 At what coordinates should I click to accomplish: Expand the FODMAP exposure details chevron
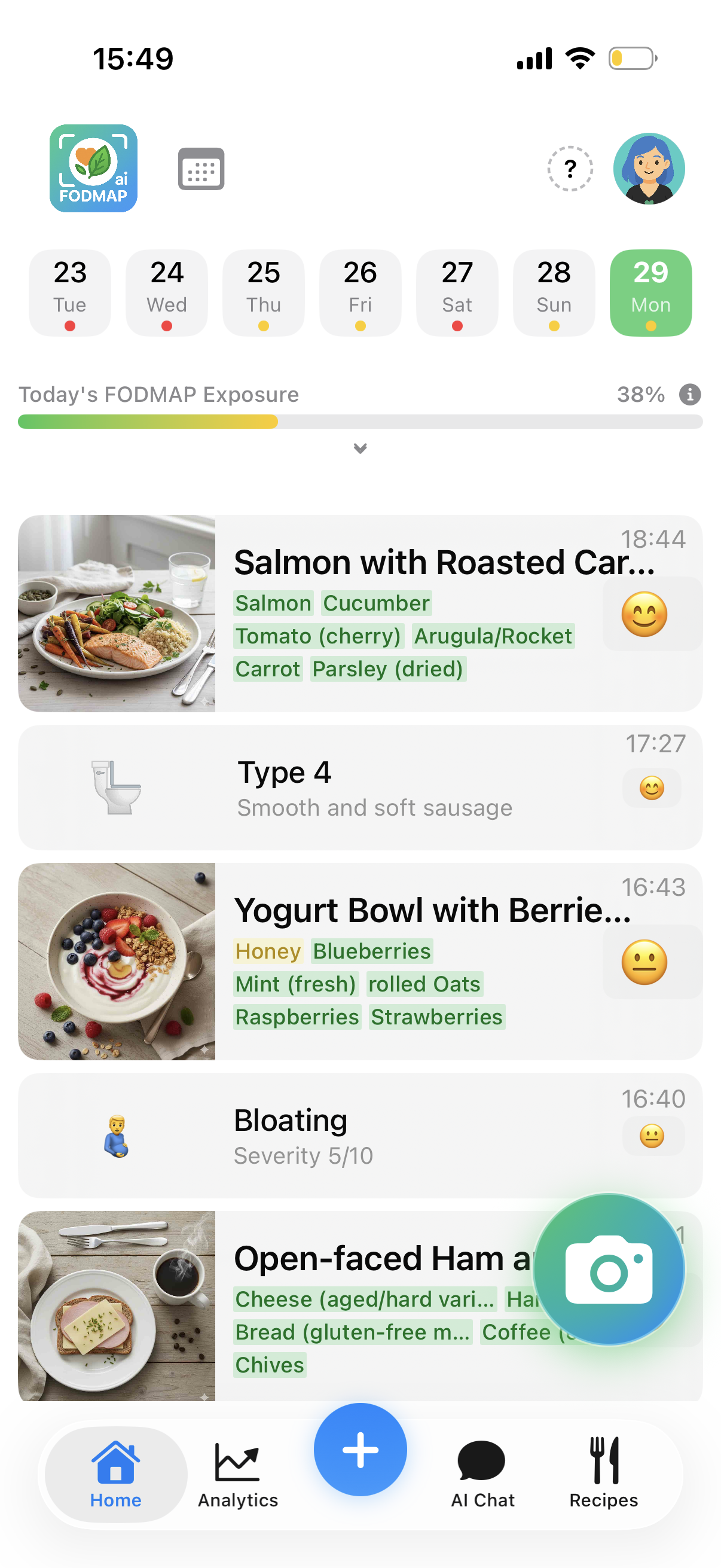360,449
